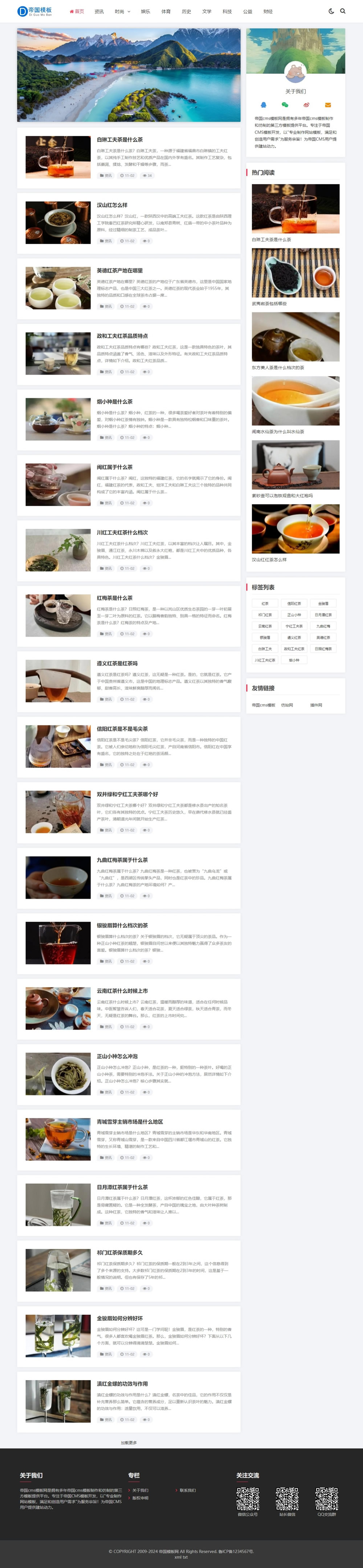Go to the 首页 home tab
Image resolution: width=363 pixels, height=1568 pixels.
77,12
